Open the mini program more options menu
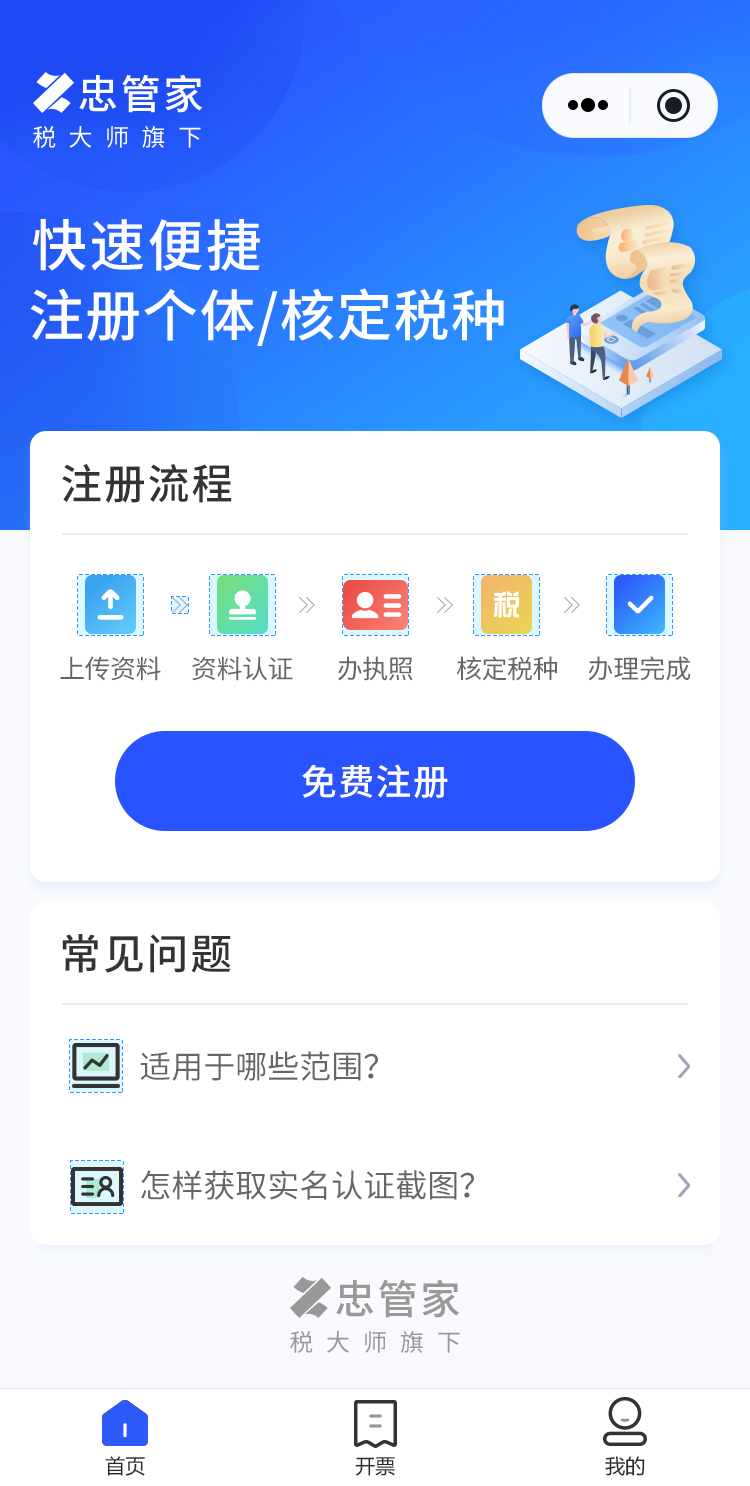 tap(588, 105)
